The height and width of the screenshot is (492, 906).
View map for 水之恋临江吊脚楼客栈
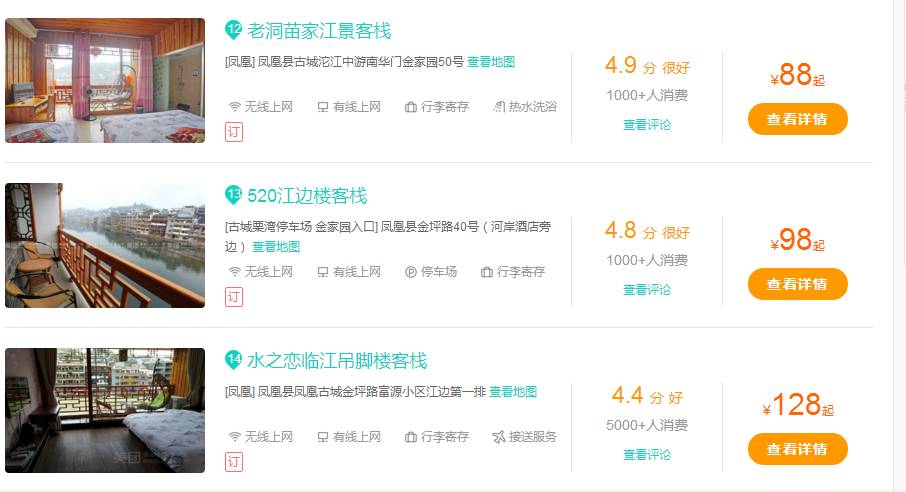coord(513,392)
